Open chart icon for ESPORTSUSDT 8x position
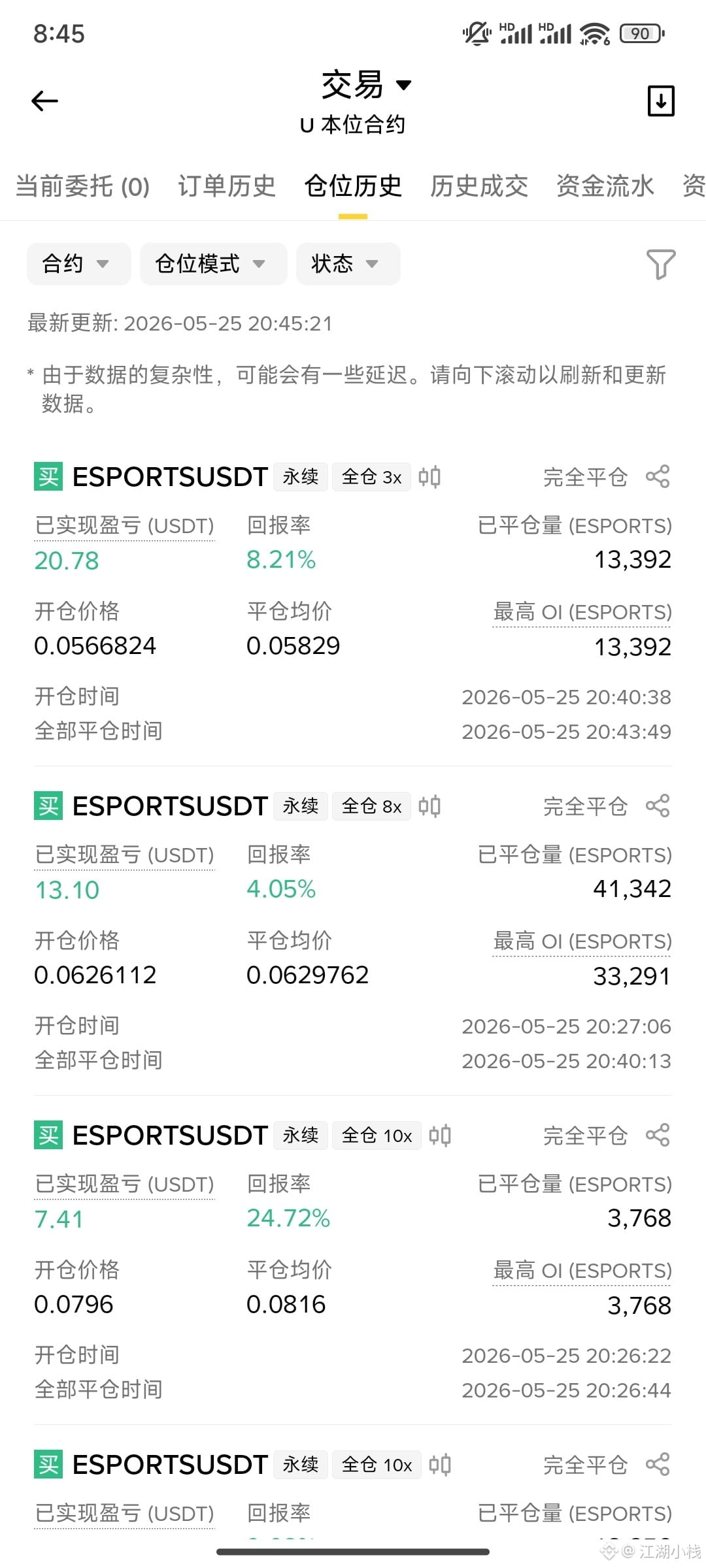Screen dimensions: 706x1568 429,806
